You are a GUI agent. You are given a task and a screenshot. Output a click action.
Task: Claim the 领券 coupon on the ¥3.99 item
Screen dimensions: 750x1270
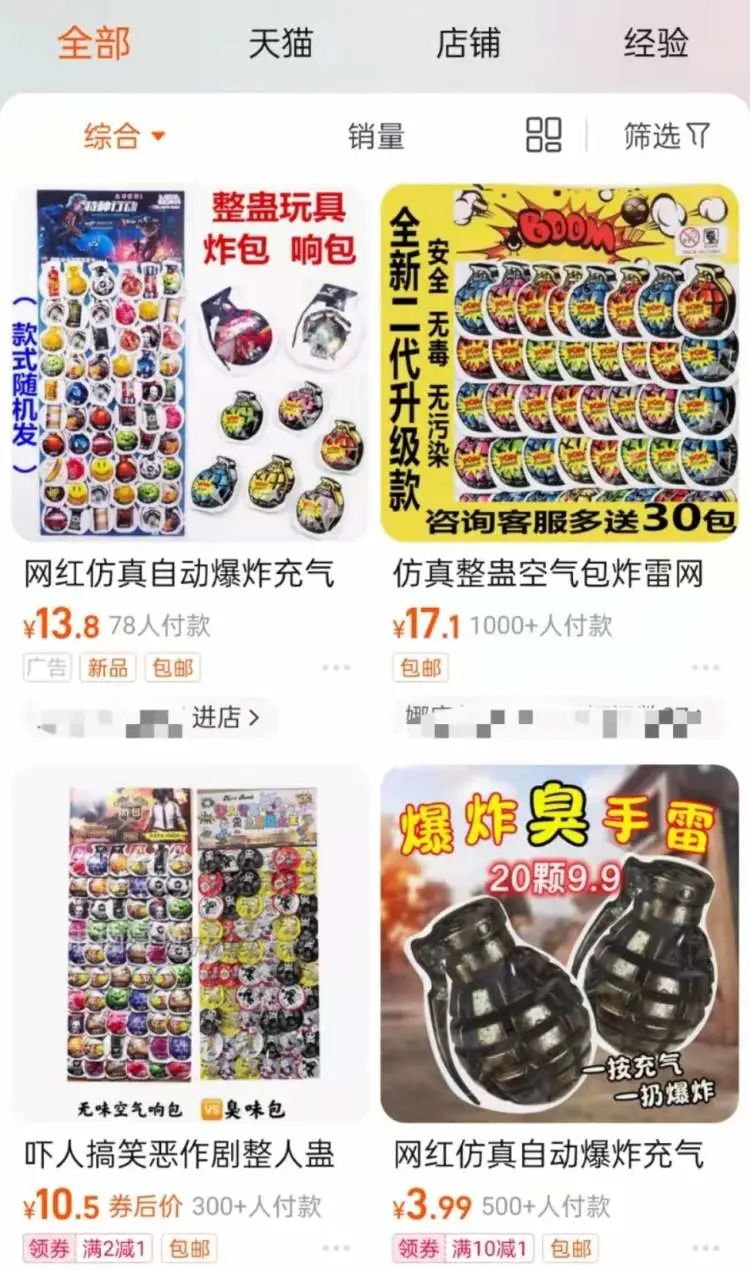(x=419, y=1247)
